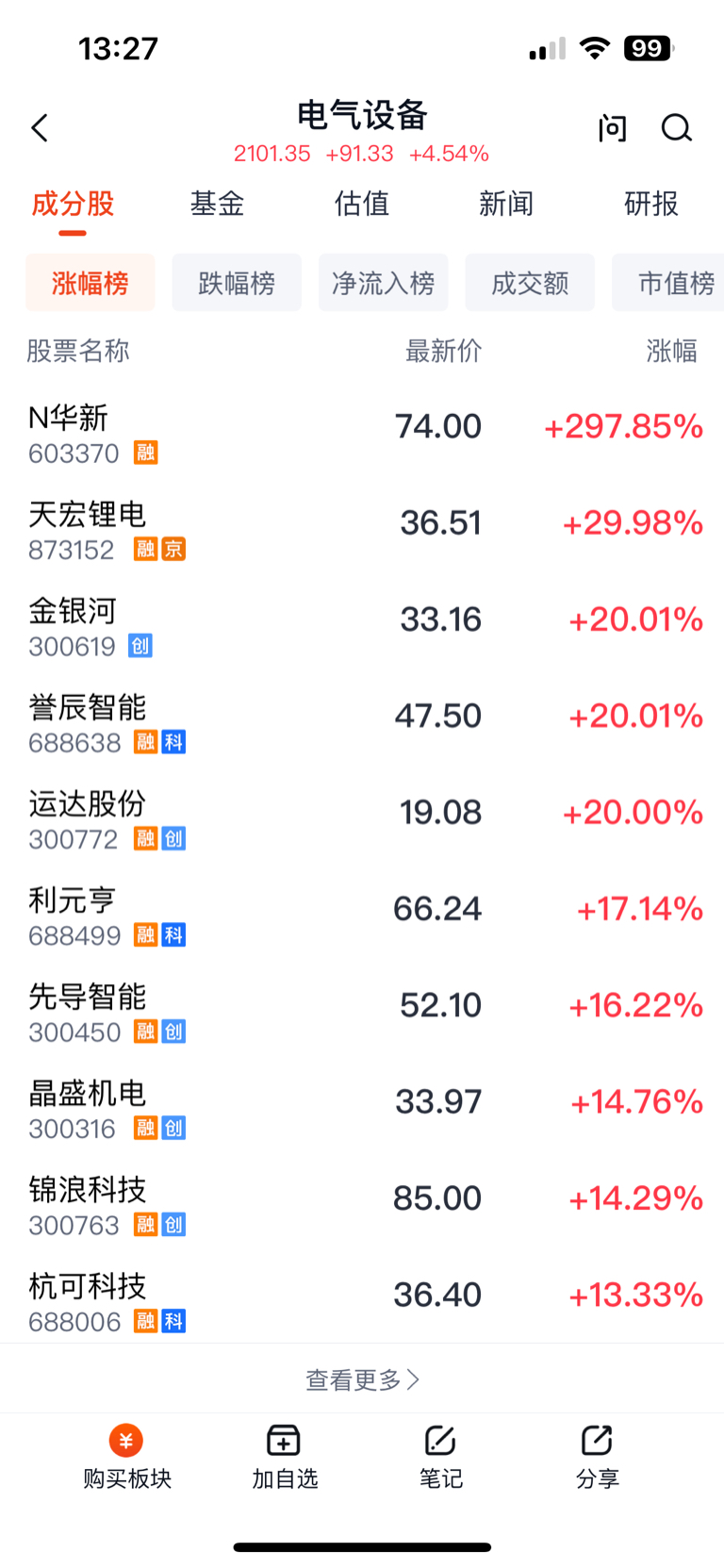
Task: Select the 市值榜 chip
Action: 668,282
